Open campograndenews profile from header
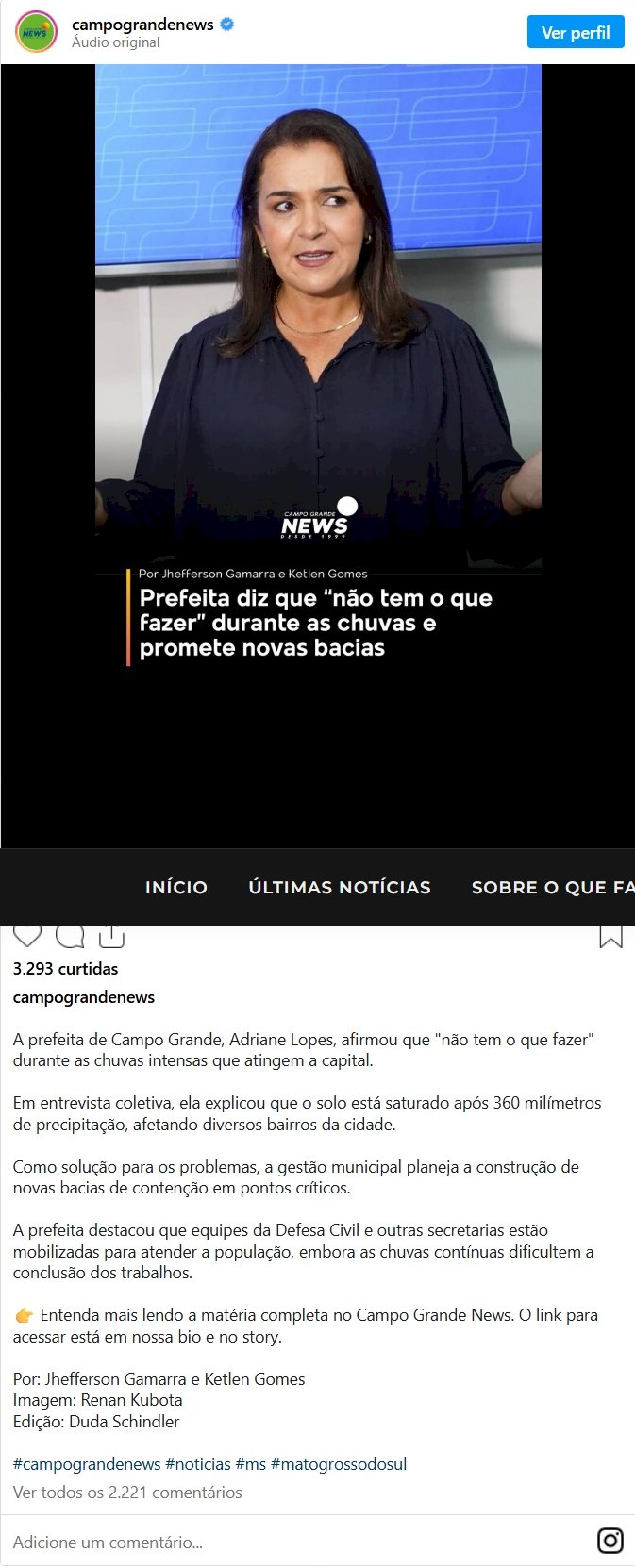Viewport: 635px width, 1568px height. tap(142, 25)
